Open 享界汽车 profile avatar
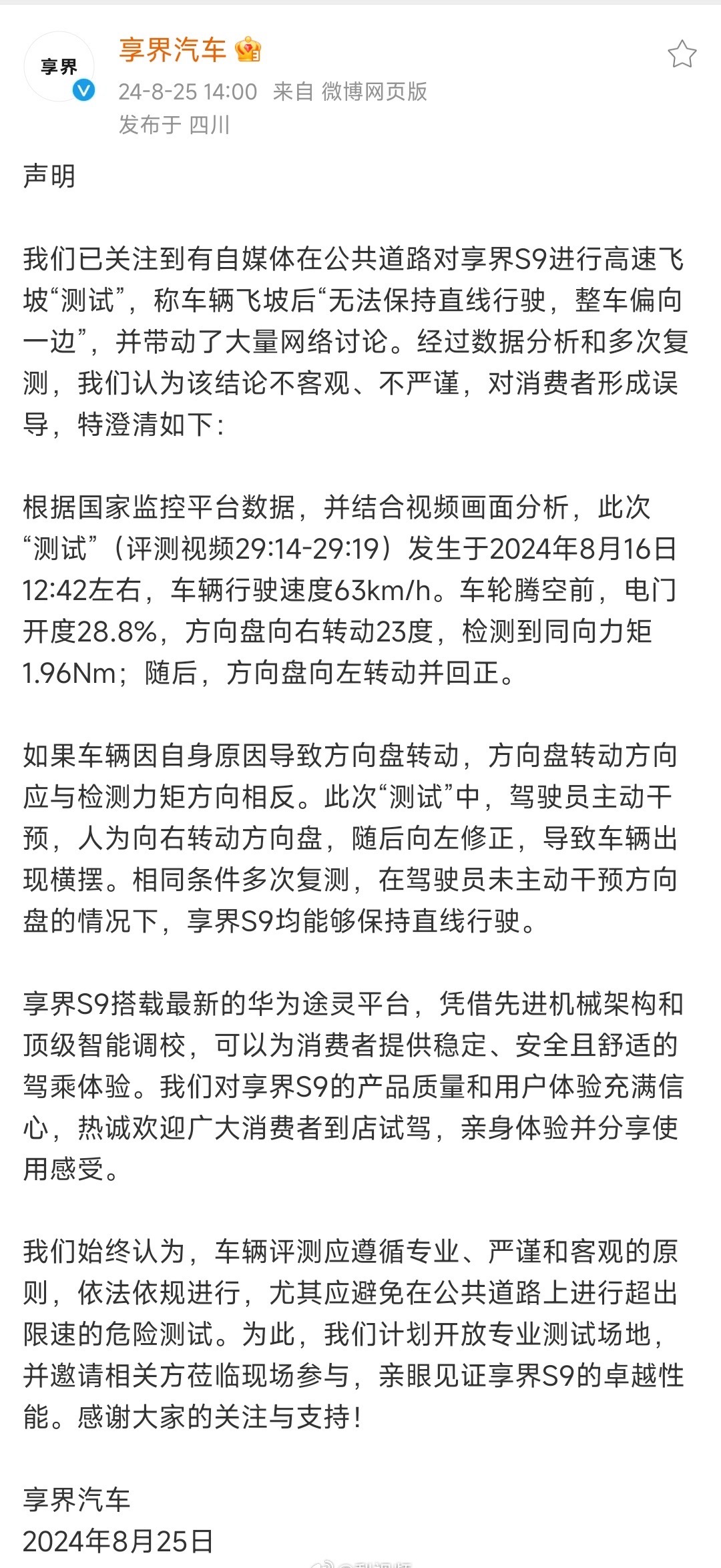Screen dimensions: 721x1568 pos(59,67)
